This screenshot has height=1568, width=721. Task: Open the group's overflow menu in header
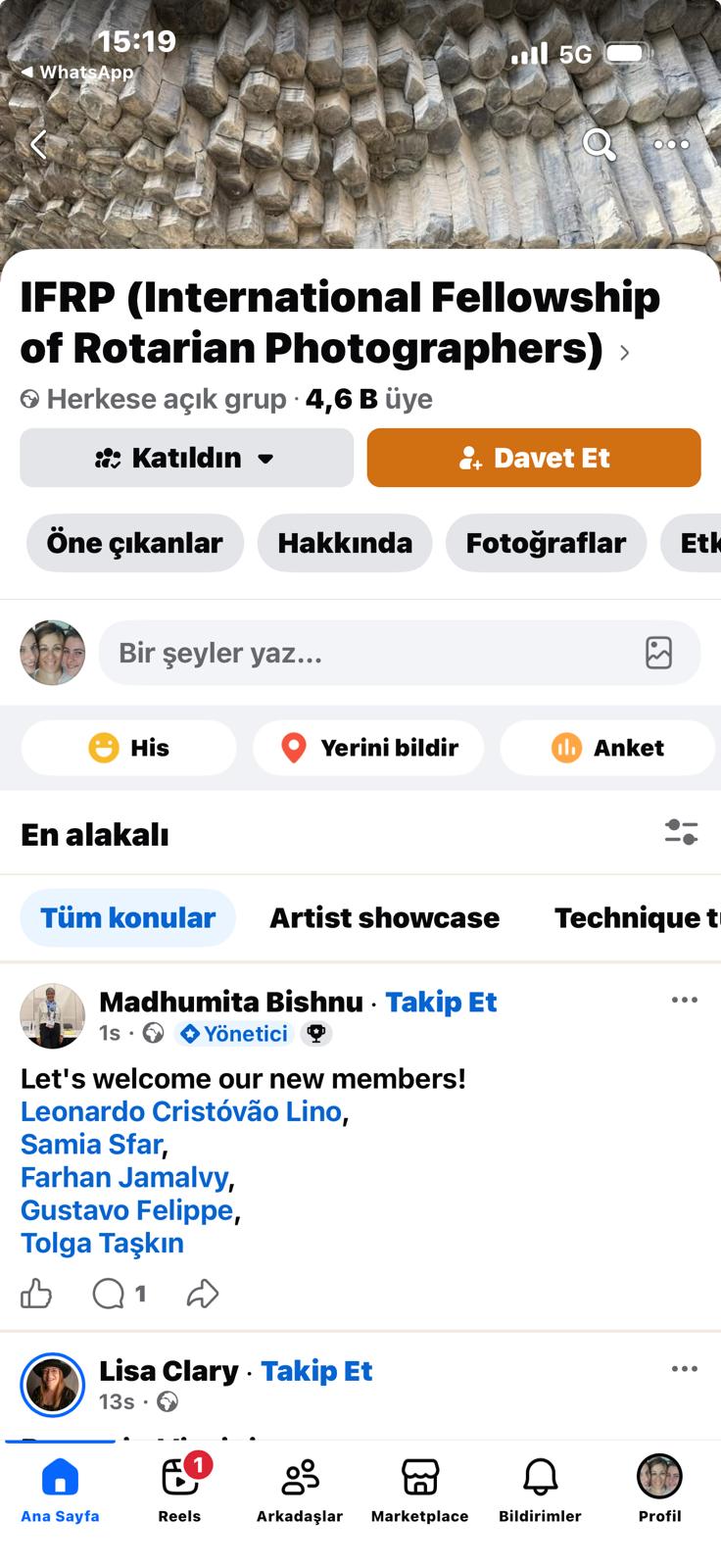671,145
